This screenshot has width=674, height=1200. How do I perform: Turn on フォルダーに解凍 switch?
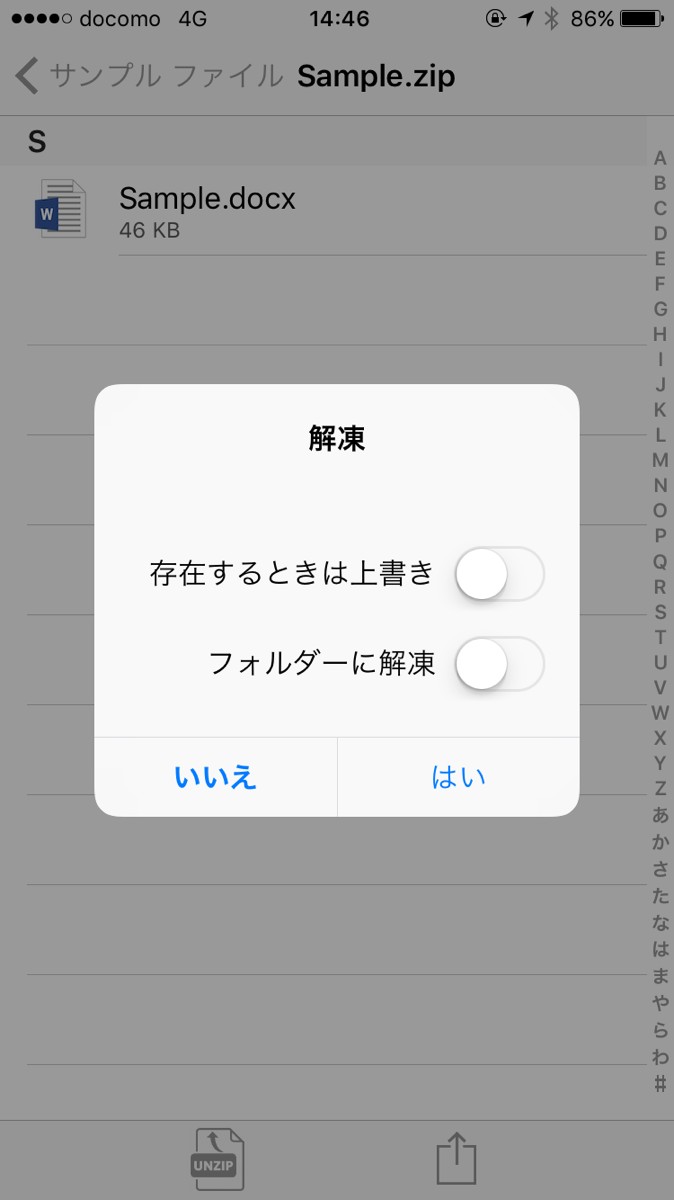click(x=499, y=664)
